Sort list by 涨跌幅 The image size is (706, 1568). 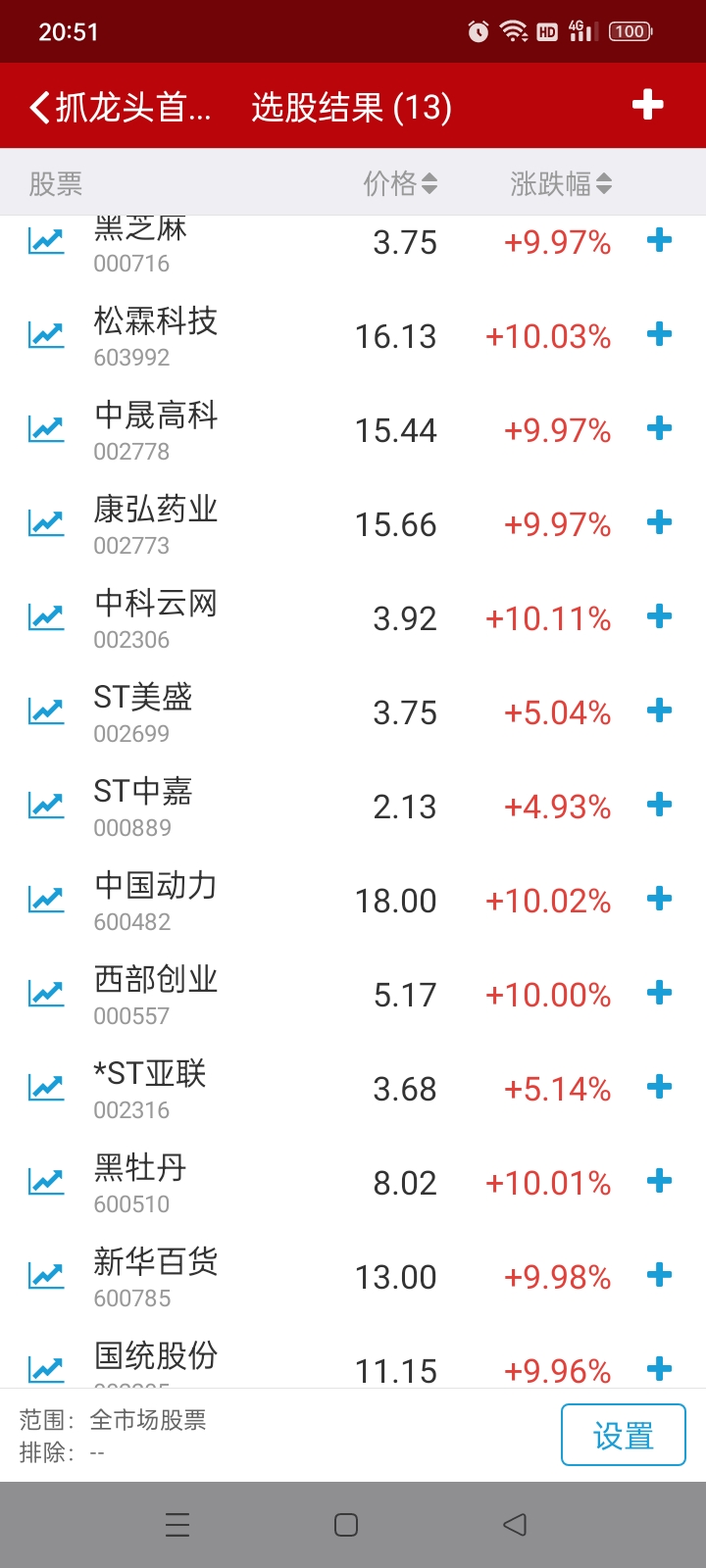(x=560, y=183)
